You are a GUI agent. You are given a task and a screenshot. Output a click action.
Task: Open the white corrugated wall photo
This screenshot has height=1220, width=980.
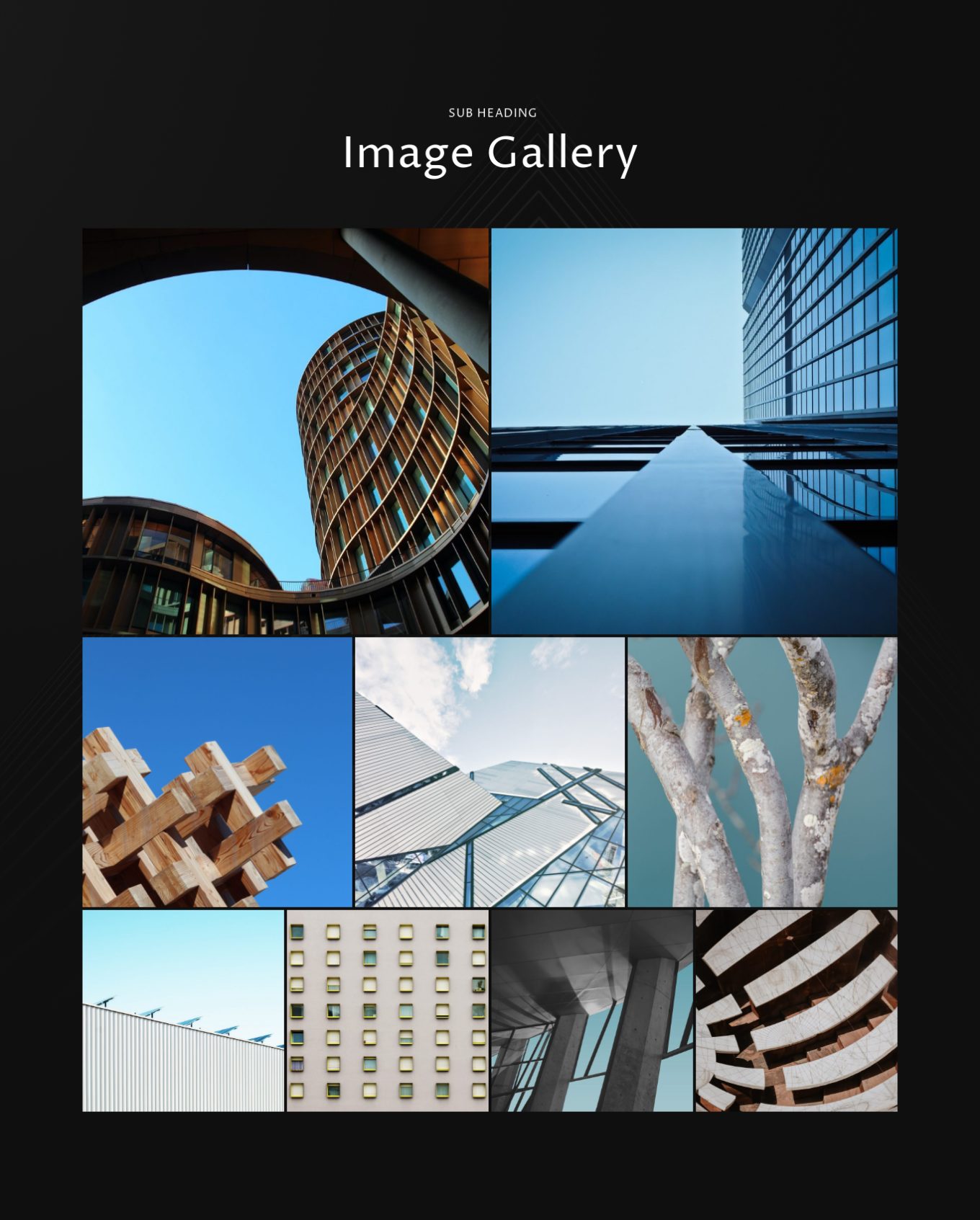pyautogui.click(x=183, y=1010)
